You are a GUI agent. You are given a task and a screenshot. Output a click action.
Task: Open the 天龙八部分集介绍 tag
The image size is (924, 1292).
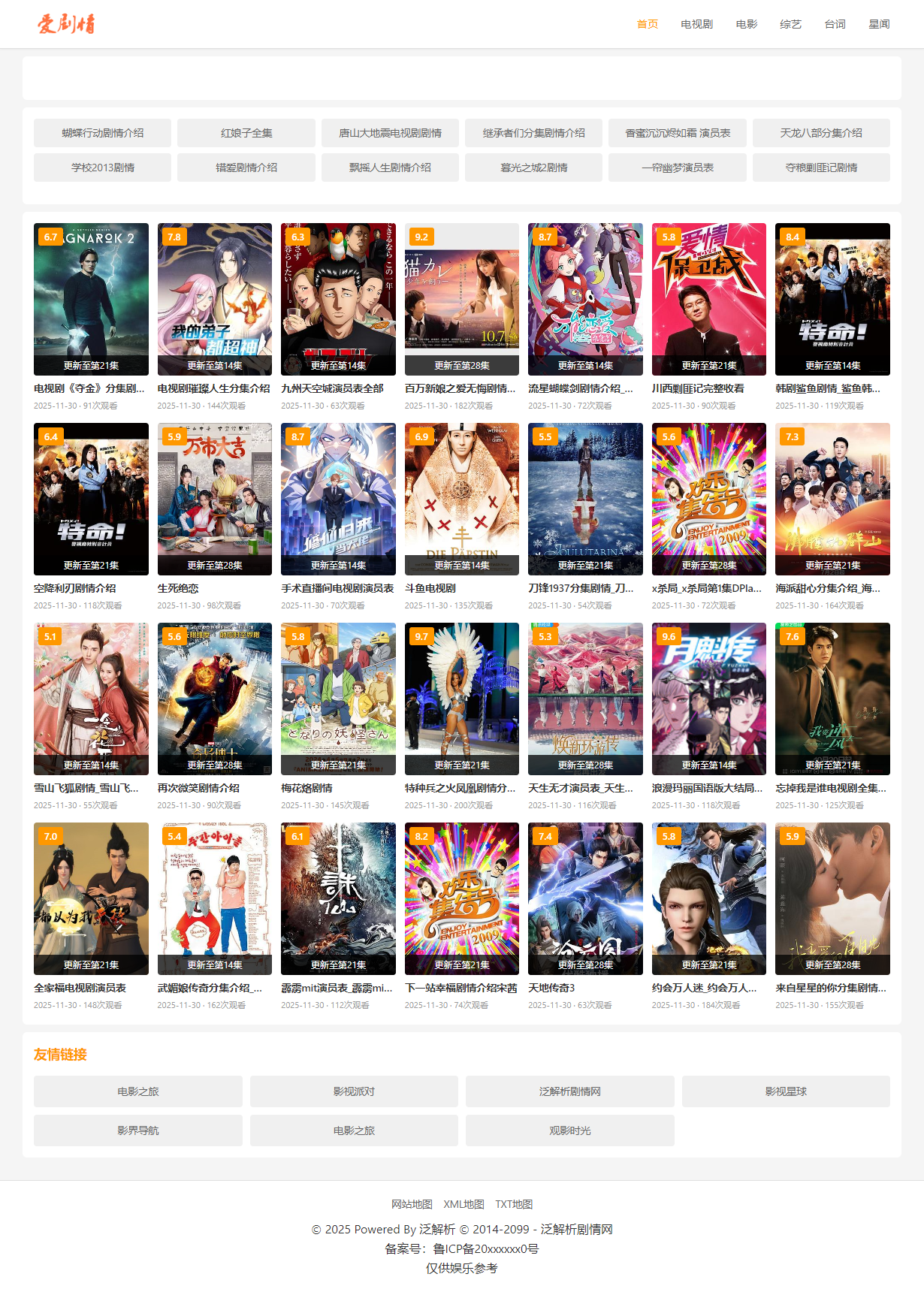(x=821, y=133)
